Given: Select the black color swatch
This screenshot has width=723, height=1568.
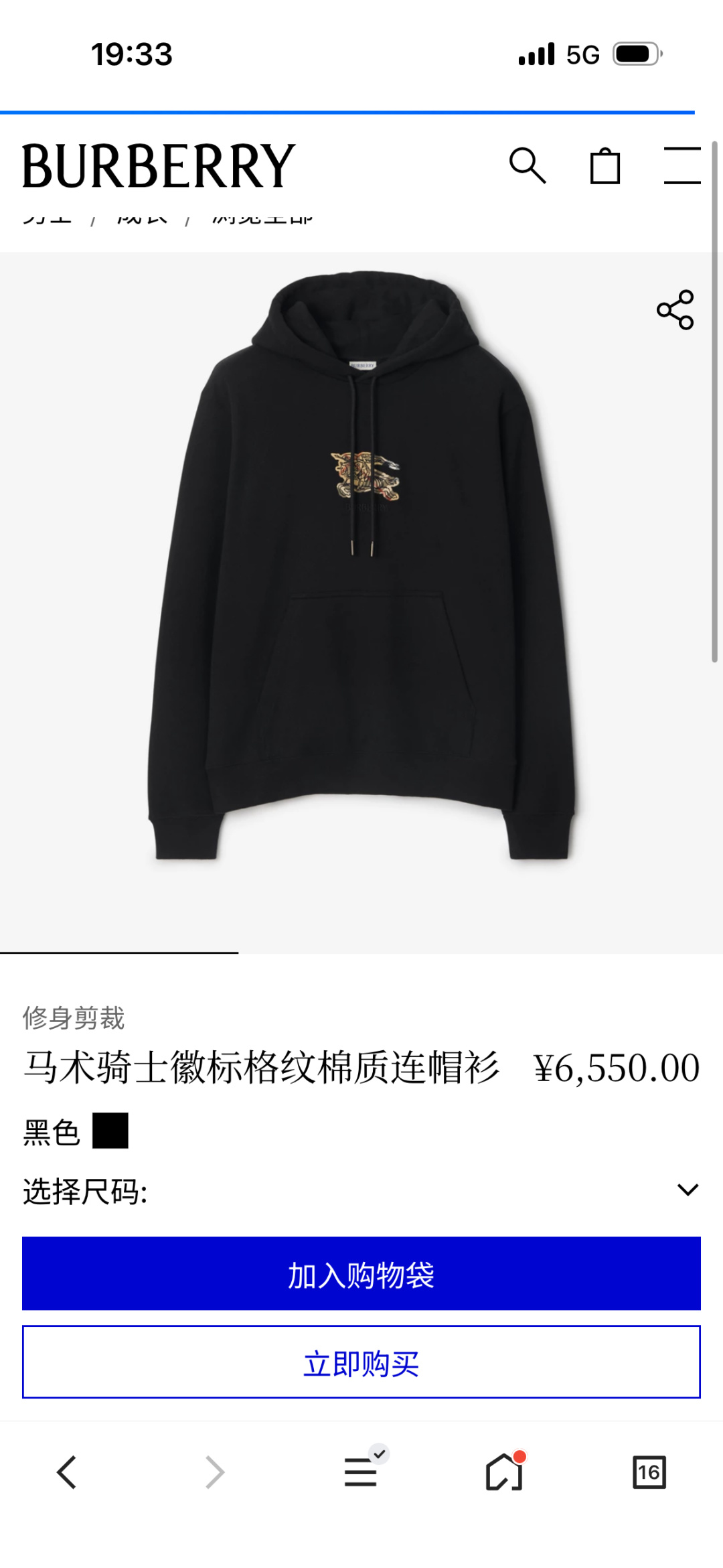Looking at the screenshot, I should [110, 1131].
